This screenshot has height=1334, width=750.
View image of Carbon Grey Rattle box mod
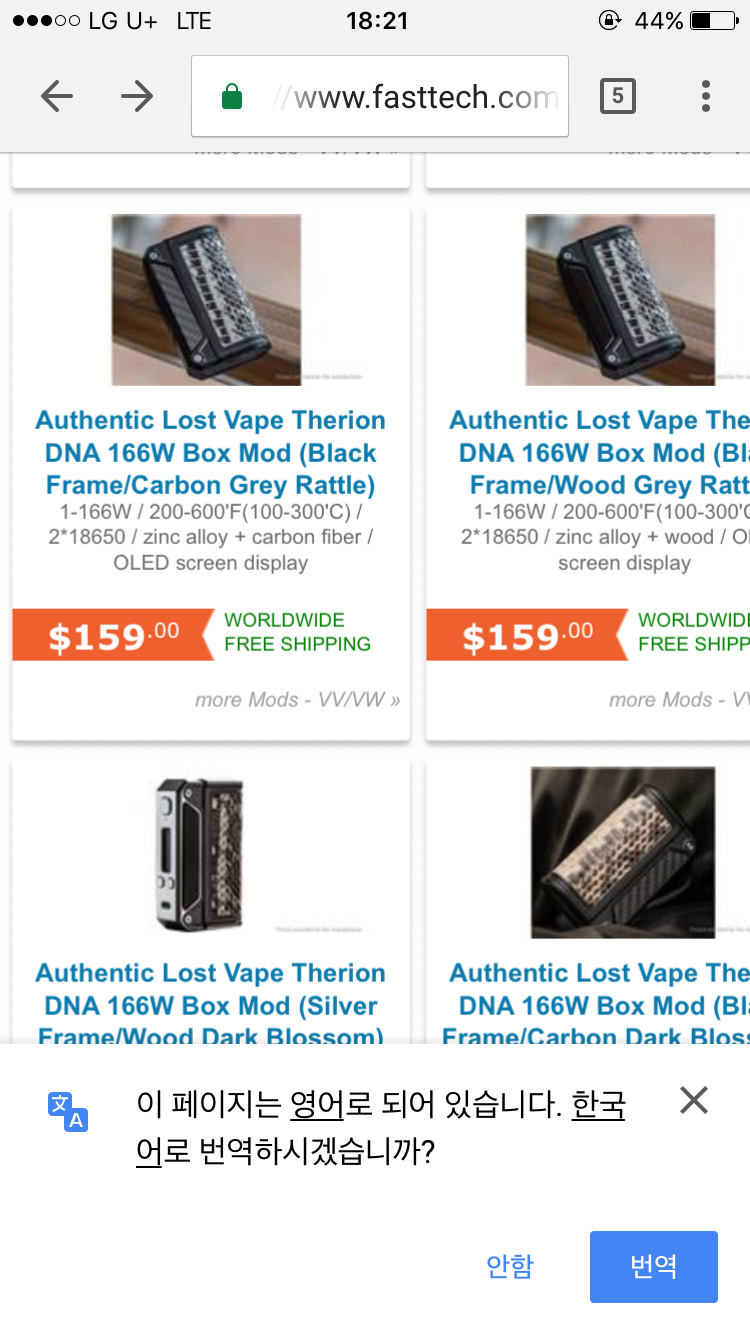(206, 300)
